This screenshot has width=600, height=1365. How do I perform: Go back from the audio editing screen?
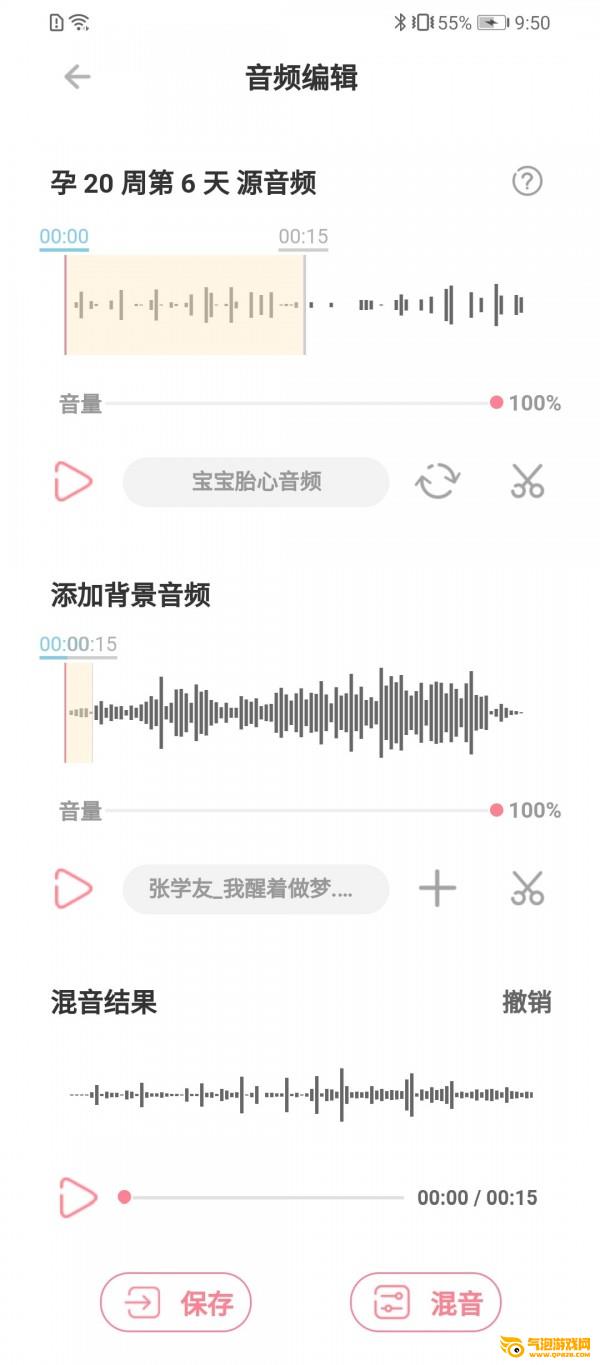(77, 77)
